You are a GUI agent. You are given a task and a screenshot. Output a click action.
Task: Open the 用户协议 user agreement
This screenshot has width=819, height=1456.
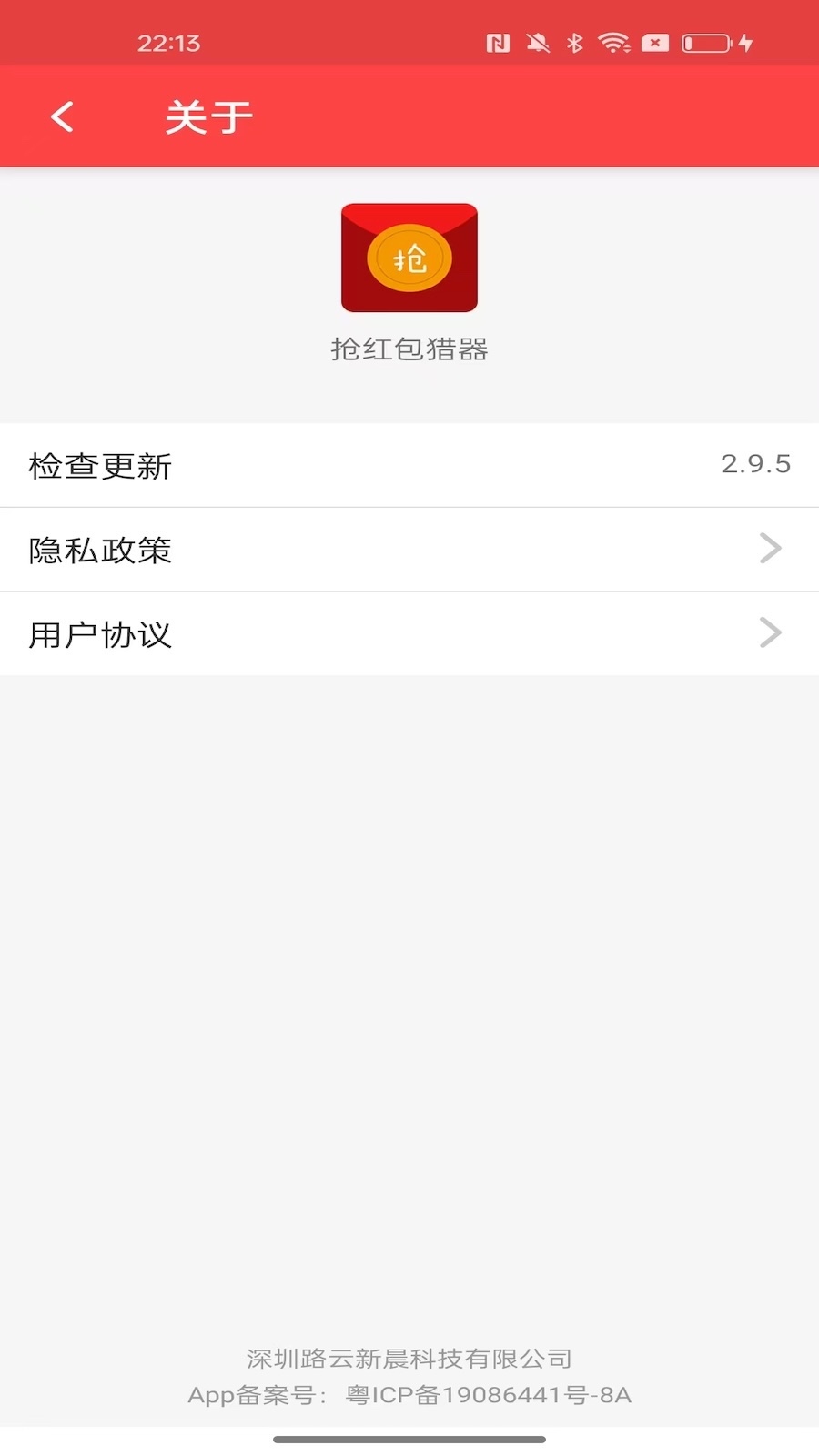[x=409, y=634]
